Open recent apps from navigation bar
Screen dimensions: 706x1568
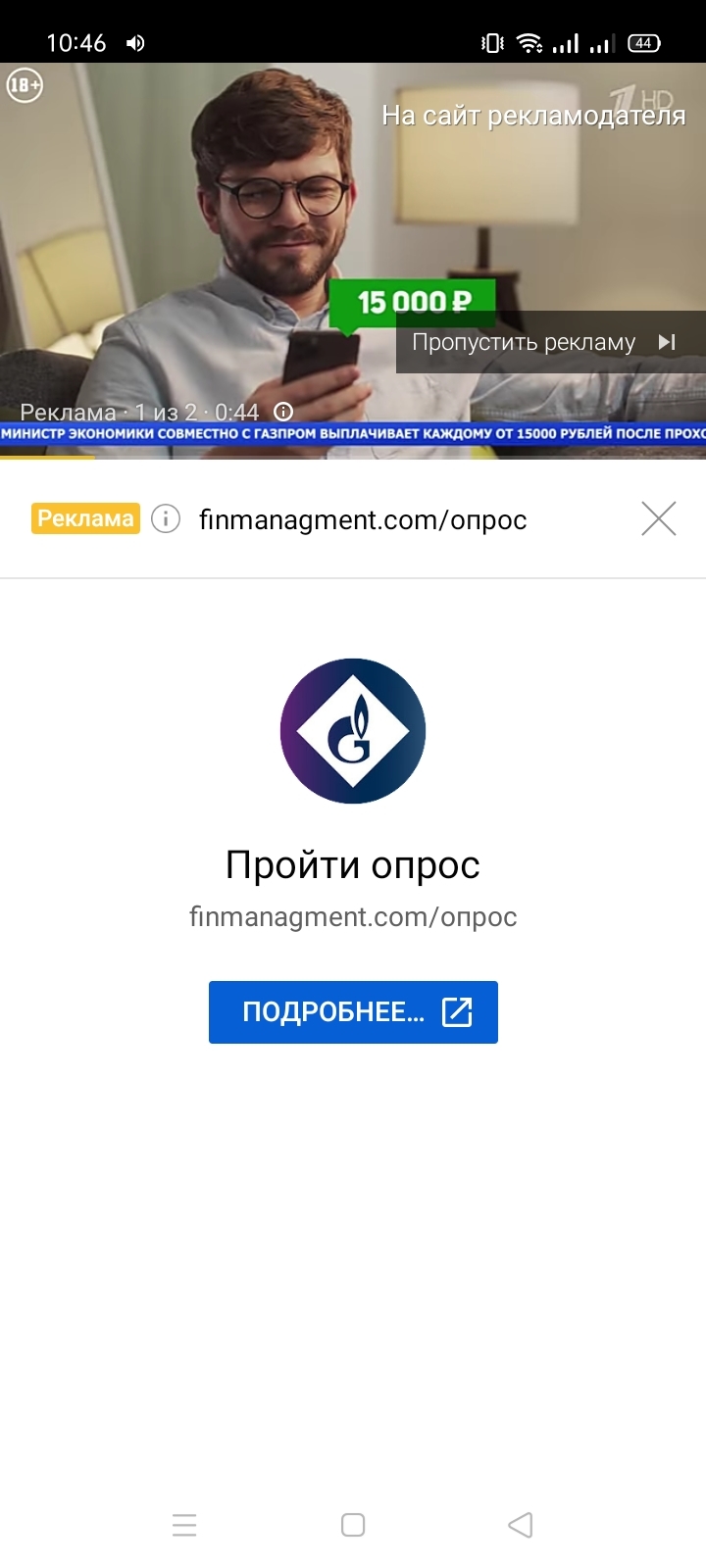click(184, 1525)
